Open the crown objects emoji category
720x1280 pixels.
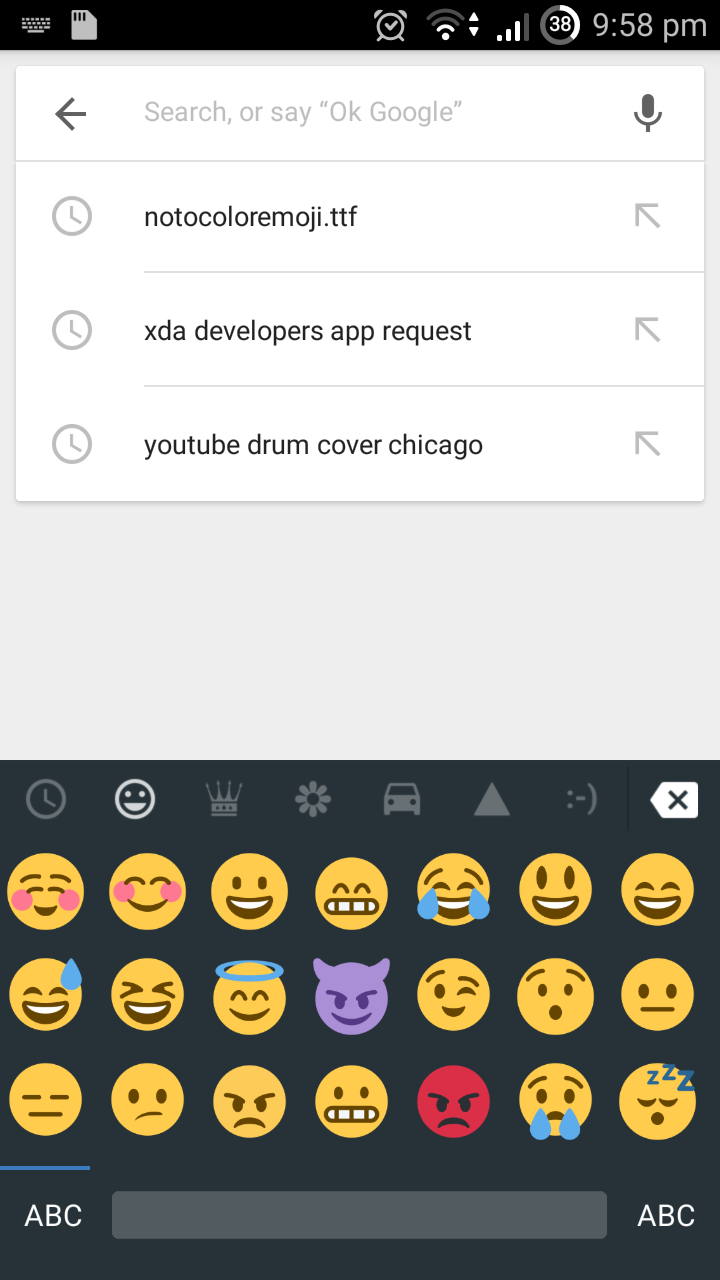224,799
